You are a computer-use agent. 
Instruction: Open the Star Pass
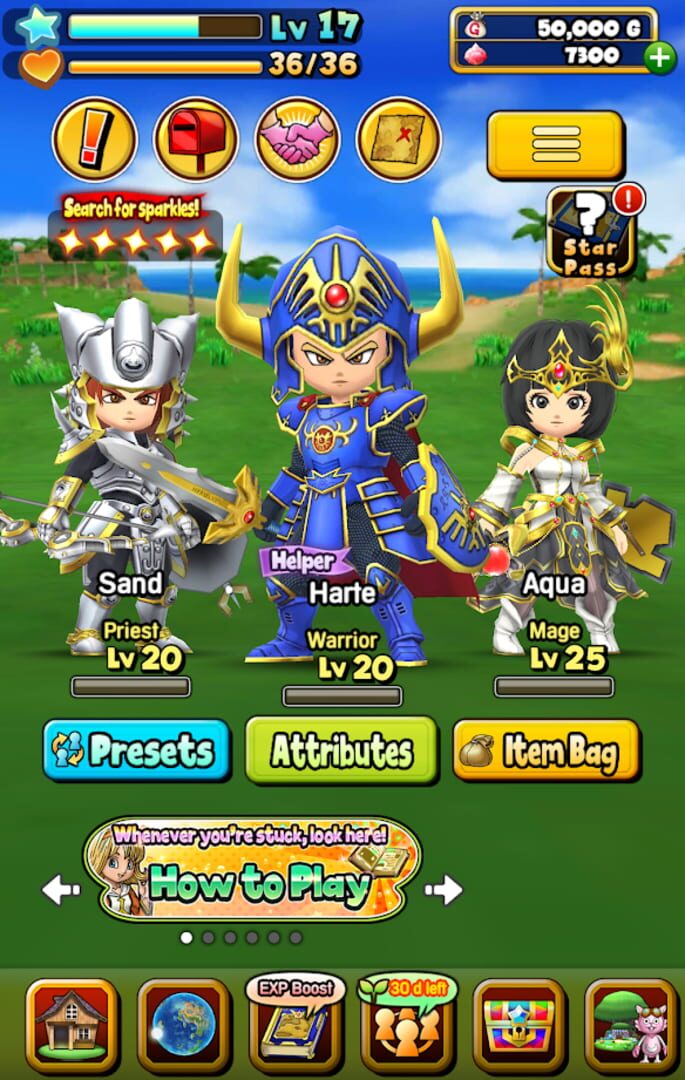pyautogui.click(x=590, y=234)
